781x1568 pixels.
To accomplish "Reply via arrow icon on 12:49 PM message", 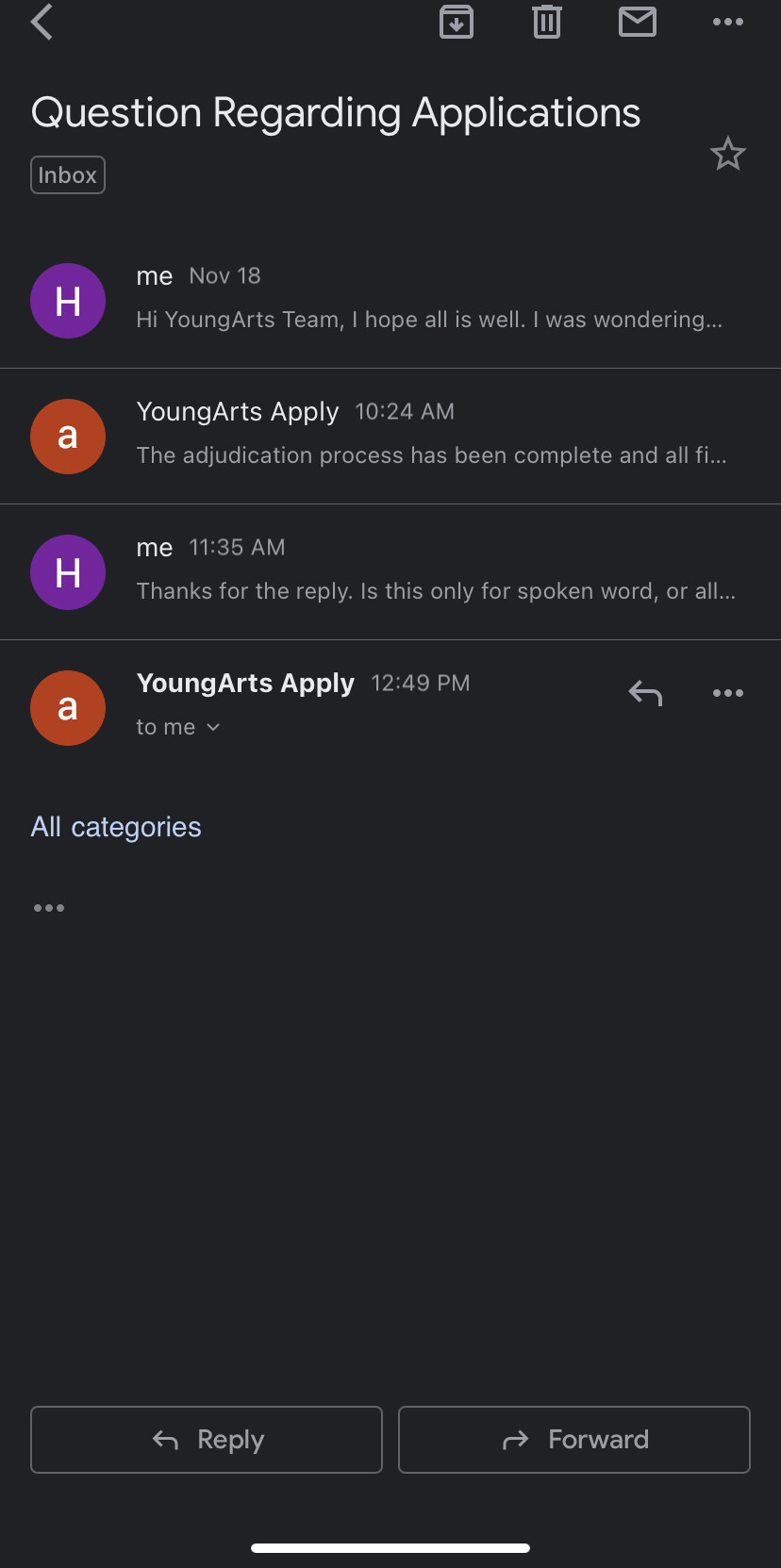I will point(646,693).
